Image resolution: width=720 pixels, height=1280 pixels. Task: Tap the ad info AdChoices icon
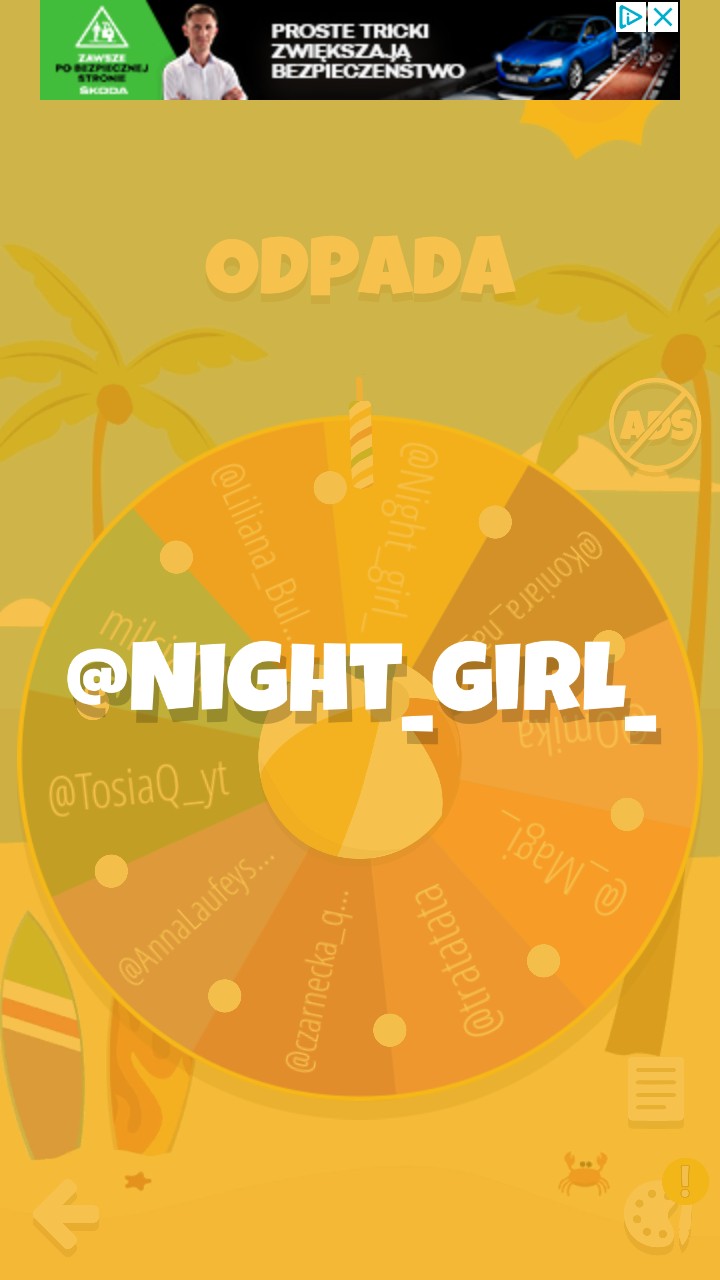point(630,17)
